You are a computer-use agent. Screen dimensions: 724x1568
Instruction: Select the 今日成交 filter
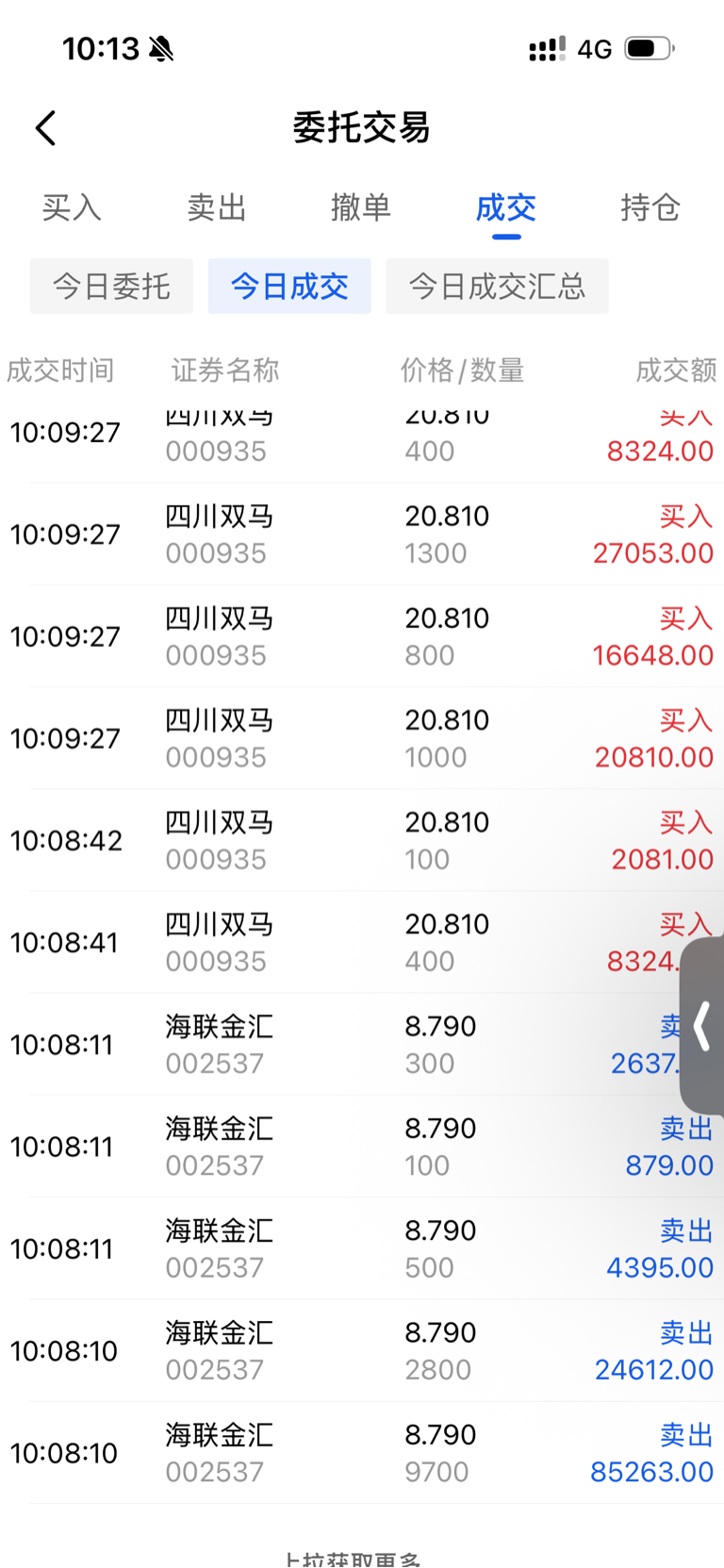[289, 286]
